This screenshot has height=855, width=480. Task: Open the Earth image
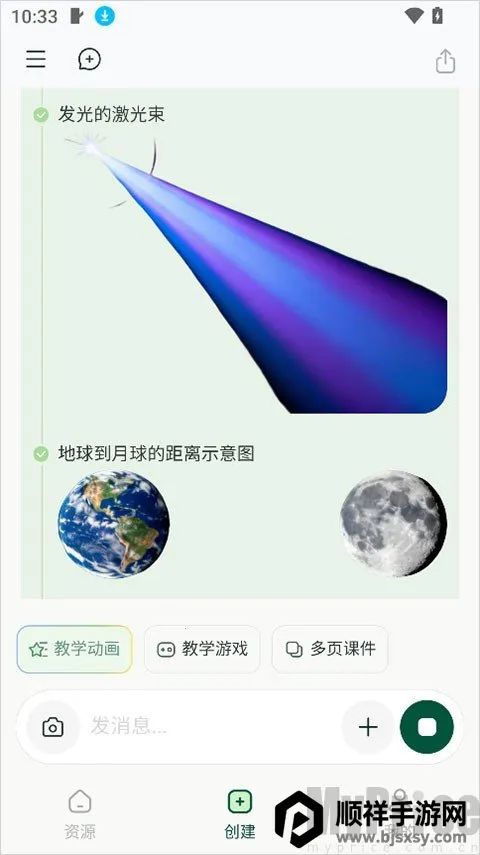[113, 523]
